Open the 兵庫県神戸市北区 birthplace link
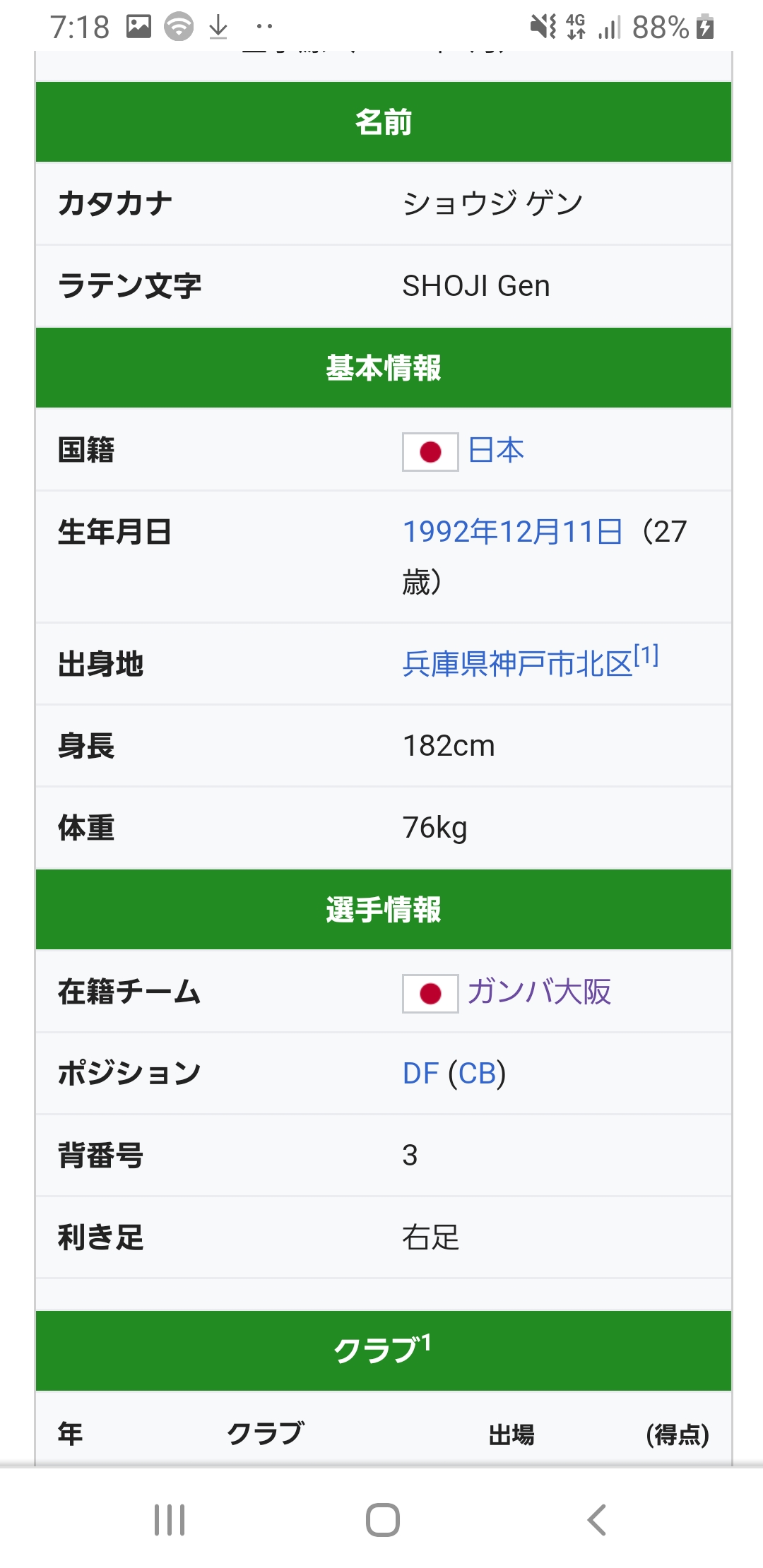 tap(517, 665)
